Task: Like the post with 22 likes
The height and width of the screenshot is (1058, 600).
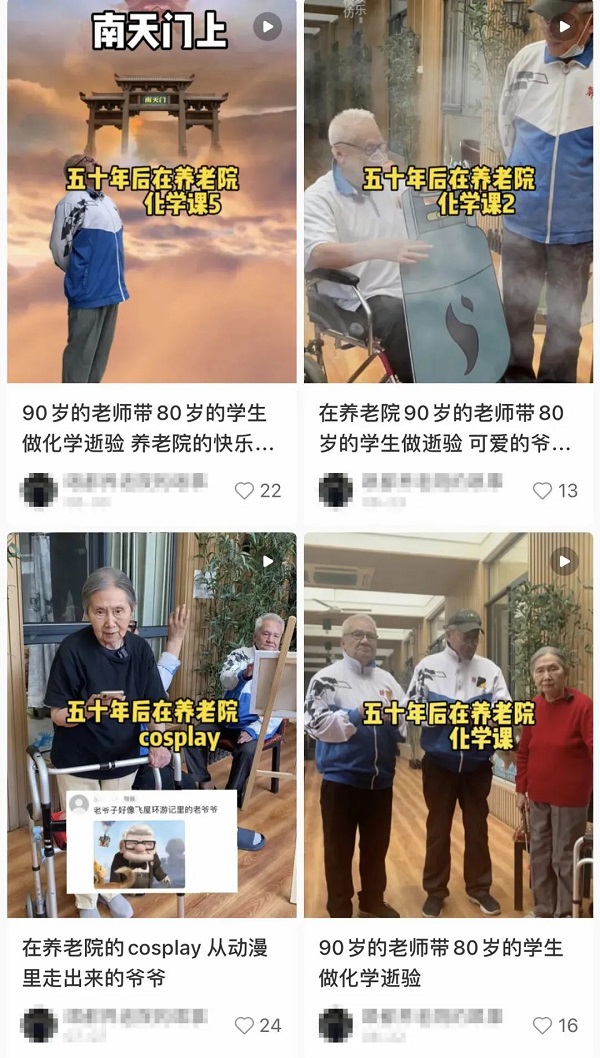Action: click(244, 491)
